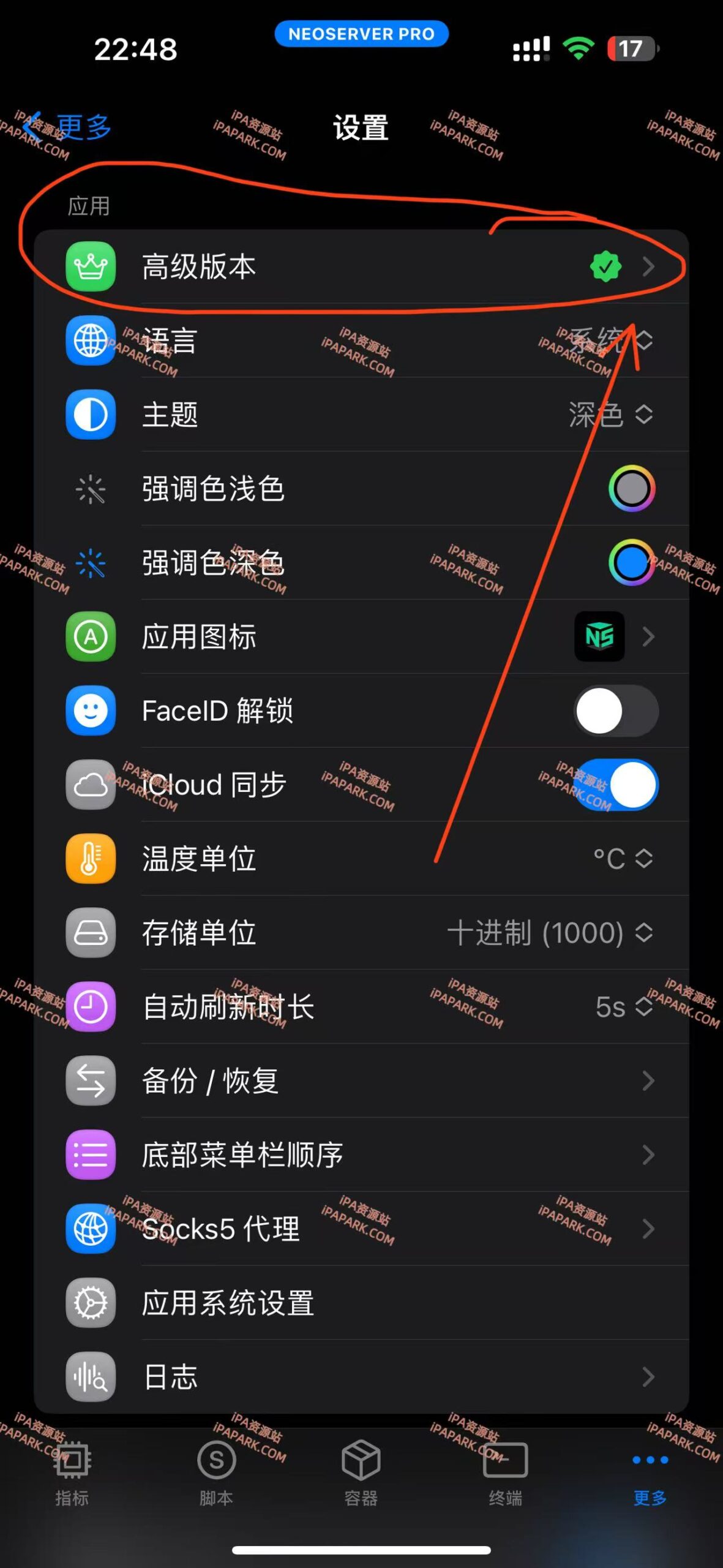Open 应用系统设置 system settings
Viewport: 723px width, 1568px height.
(361, 1303)
